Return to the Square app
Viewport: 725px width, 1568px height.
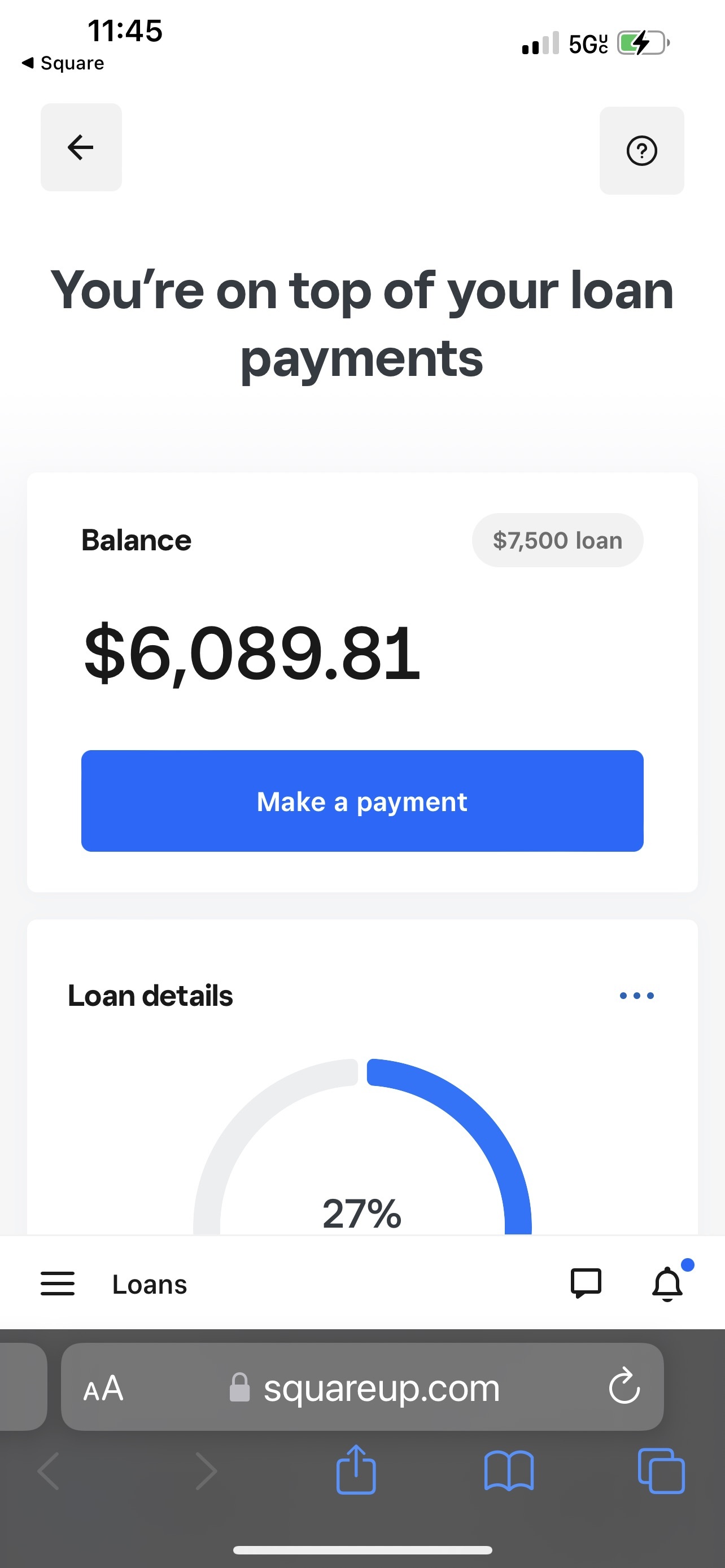point(63,63)
